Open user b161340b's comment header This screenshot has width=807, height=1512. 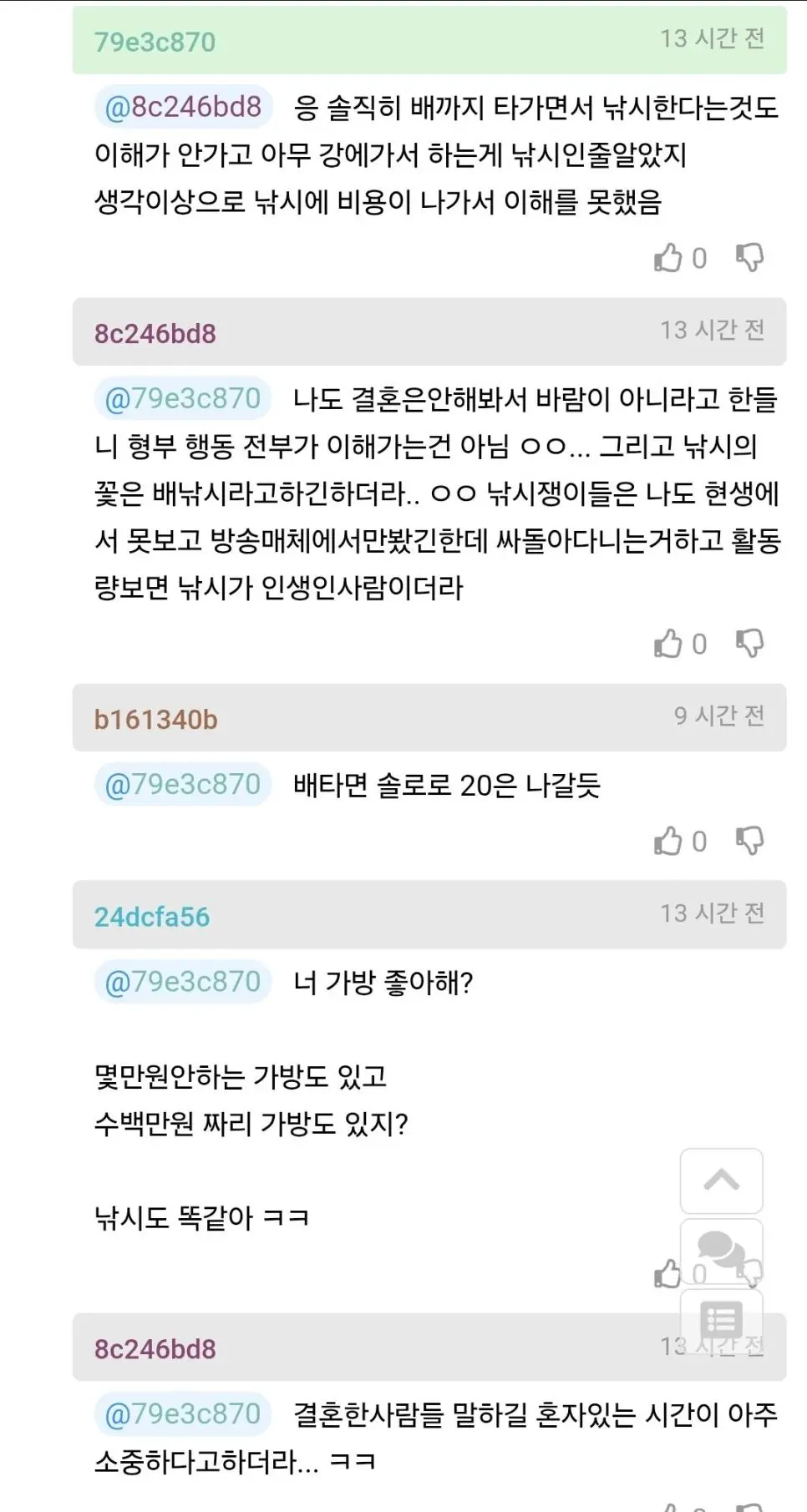155,719
